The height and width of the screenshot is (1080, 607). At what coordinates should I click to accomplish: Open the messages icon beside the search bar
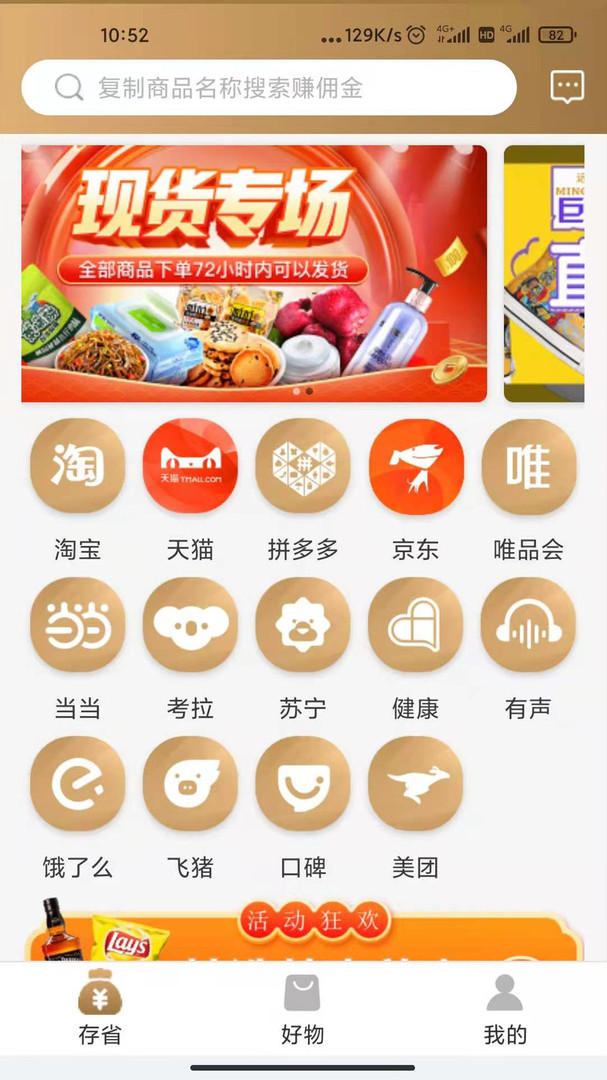(567, 87)
